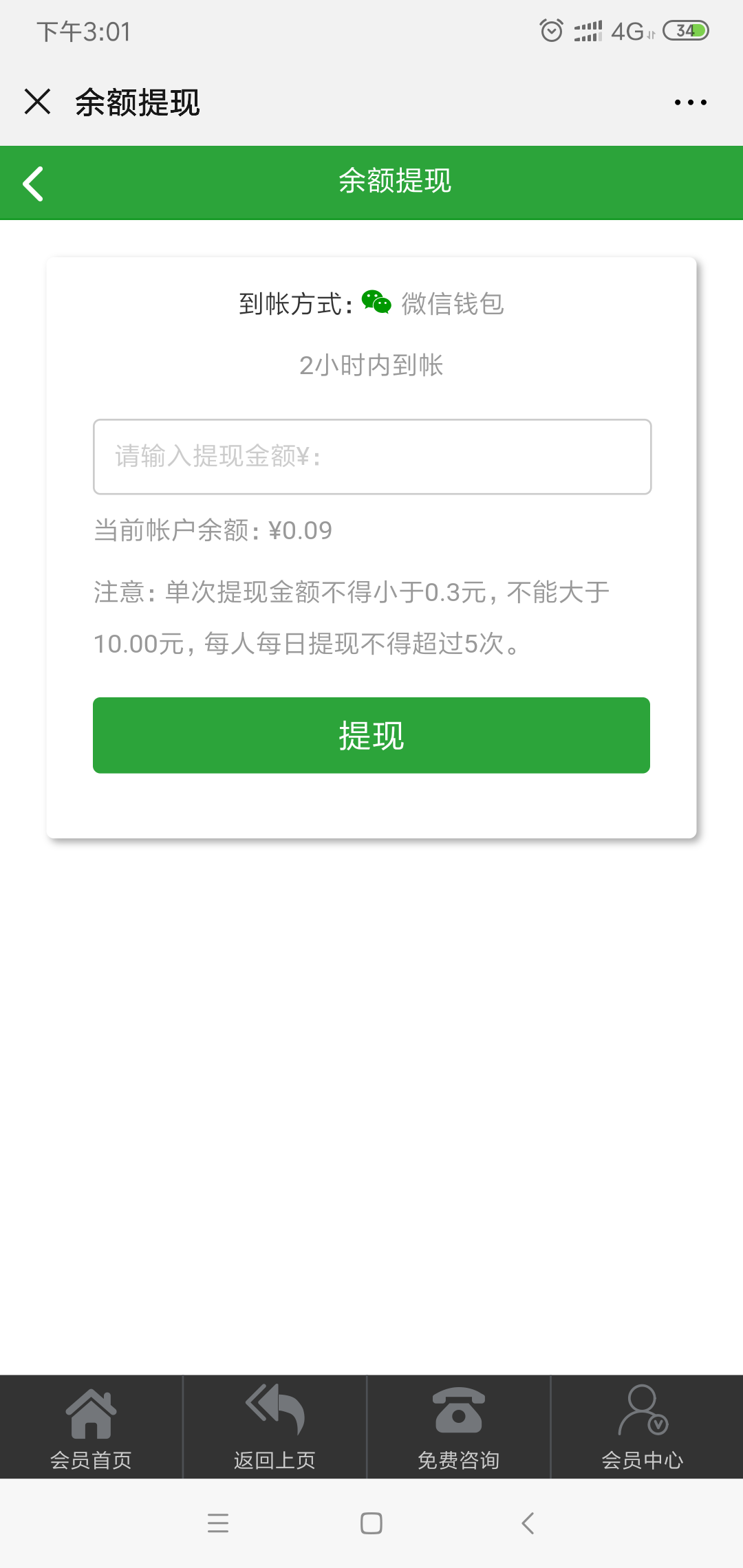Tap the system home button
The width and height of the screenshot is (743, 1568).
[x=371, y=1523]
